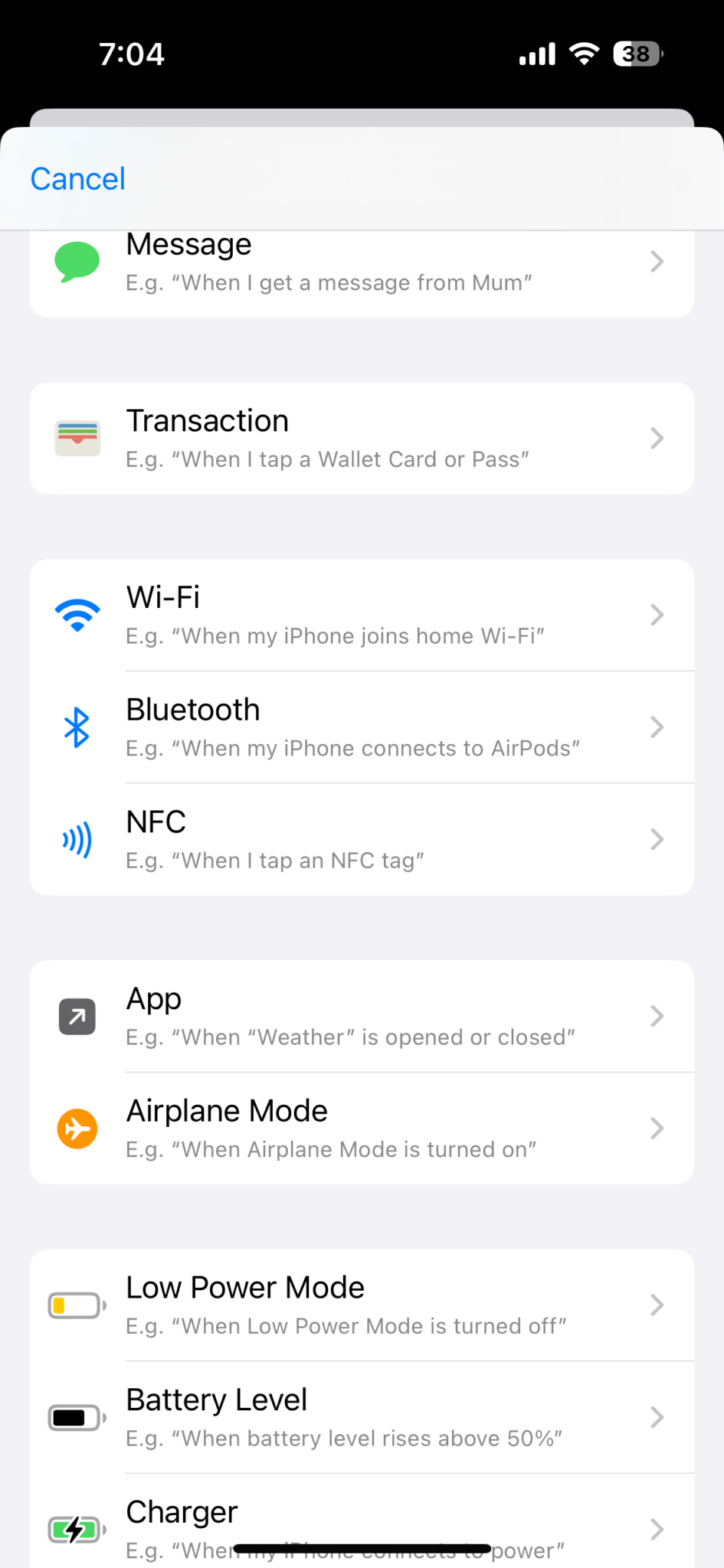Select Low Power Mode trigger
724x1568 pixels.
click(362, 1305)
